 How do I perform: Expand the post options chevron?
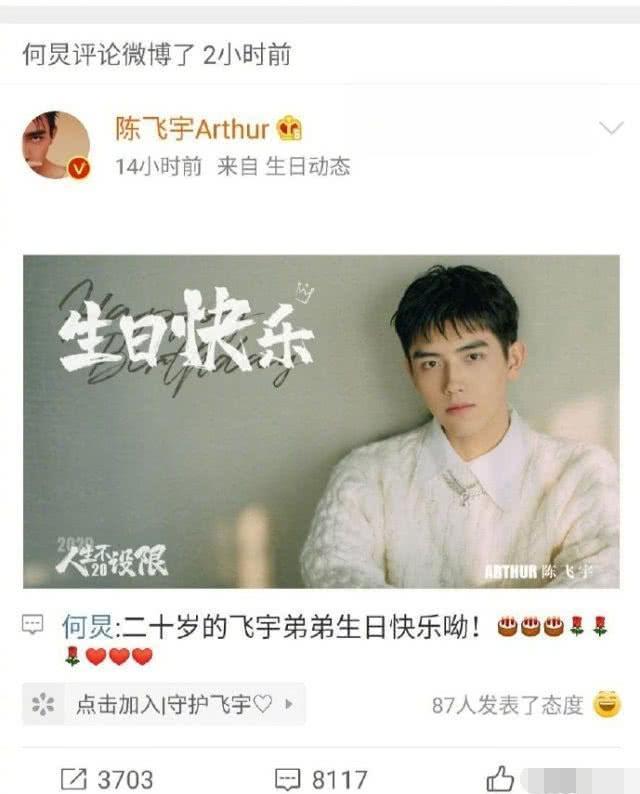click(609, 129)
